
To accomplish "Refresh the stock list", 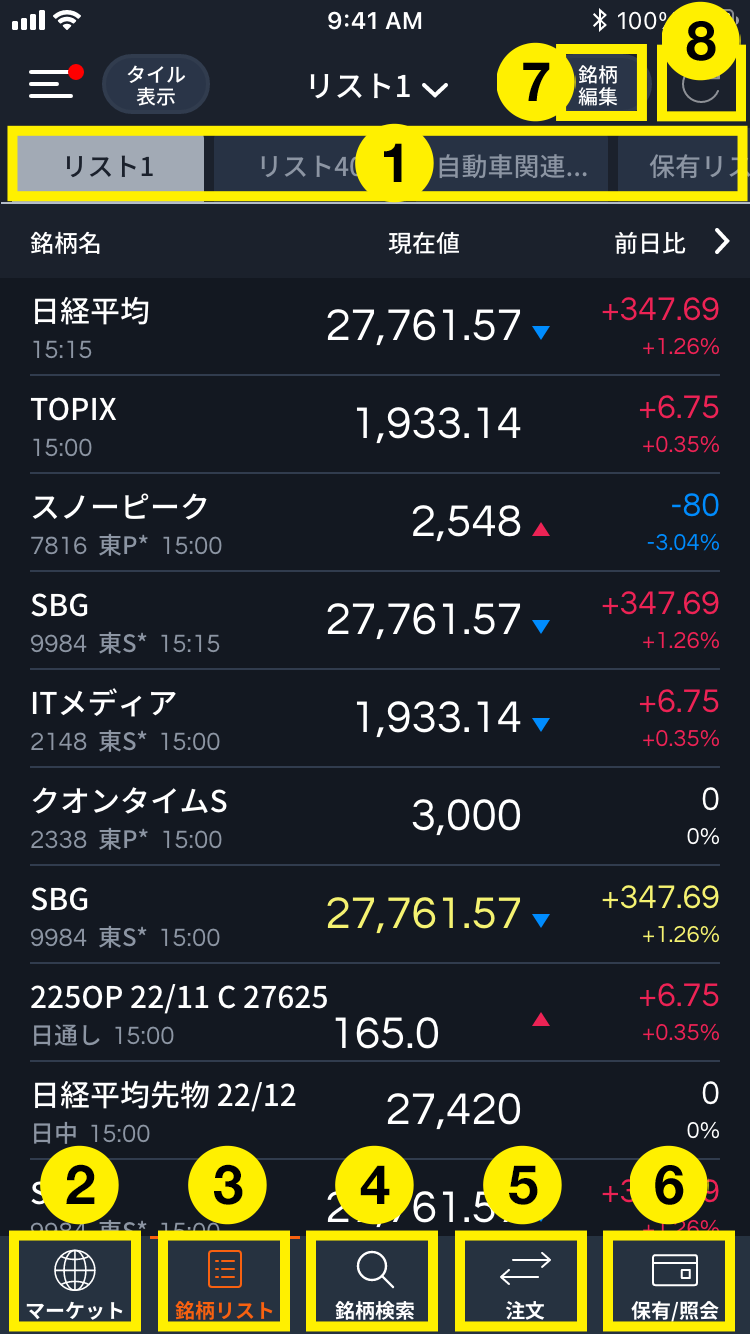I will (x=700, y=88).
